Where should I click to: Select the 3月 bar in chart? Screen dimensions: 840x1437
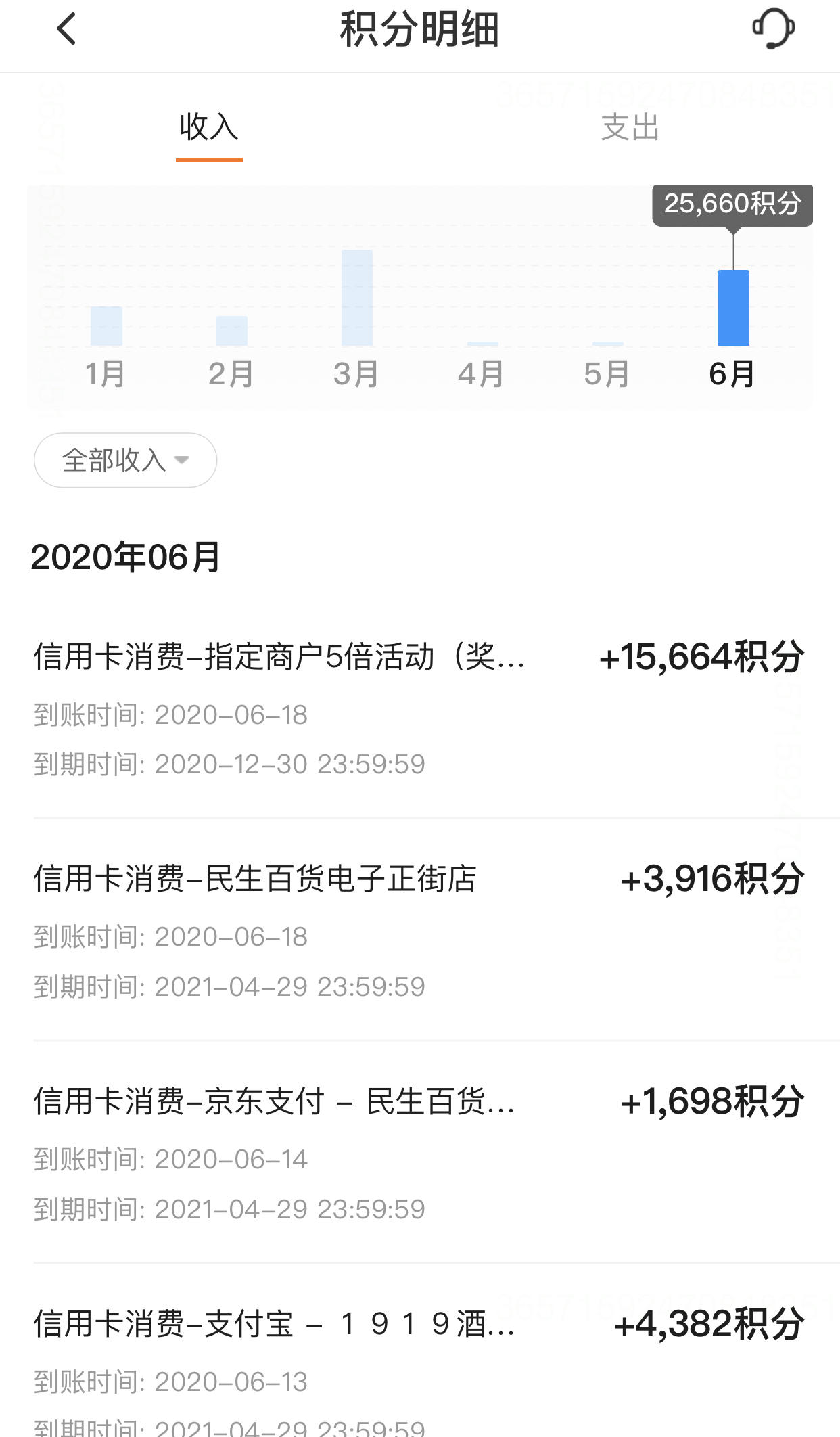(x=357, y=298)
